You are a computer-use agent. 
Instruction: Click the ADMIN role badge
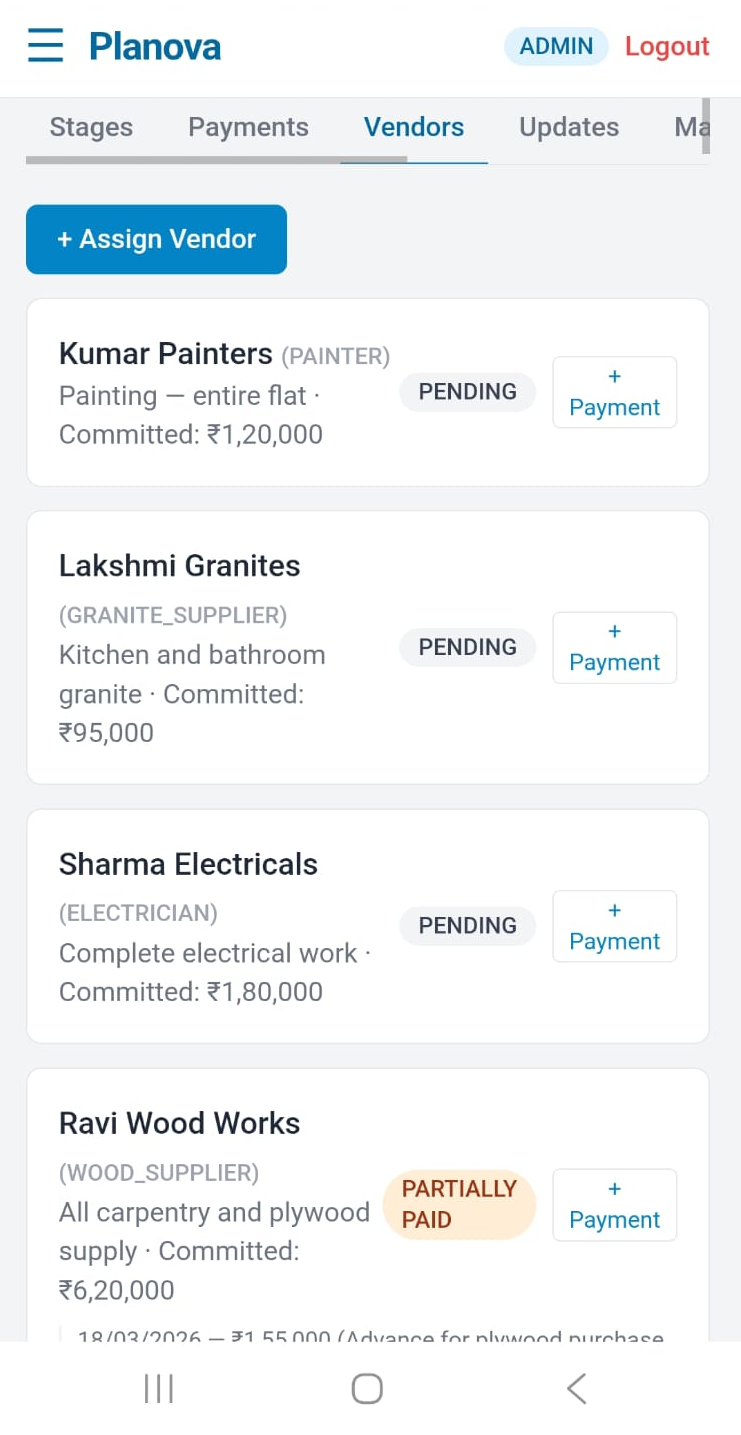click(556, 45)
